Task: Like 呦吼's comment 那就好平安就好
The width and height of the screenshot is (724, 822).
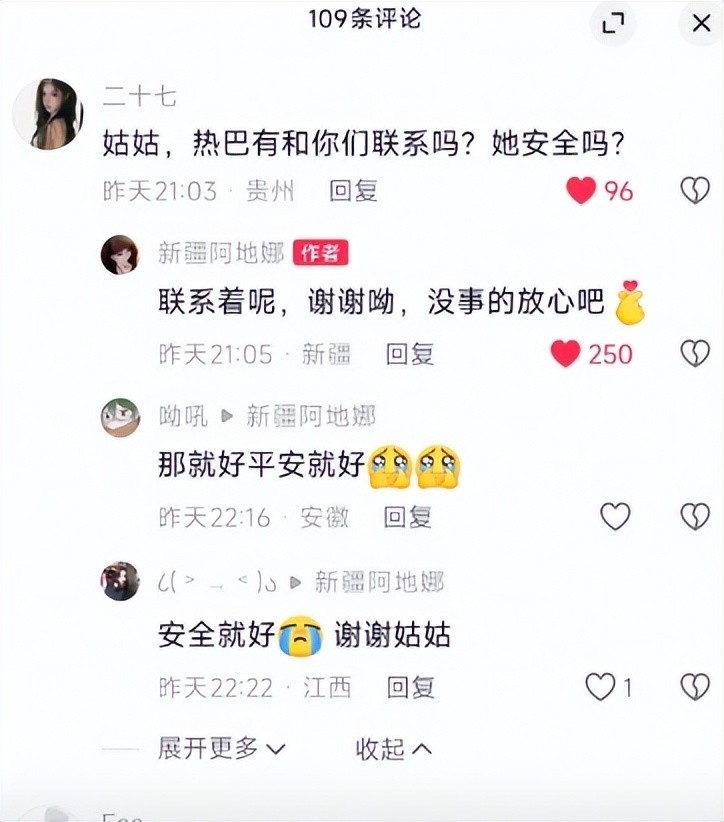Action: pyautogui.click(x=615, y=516)
